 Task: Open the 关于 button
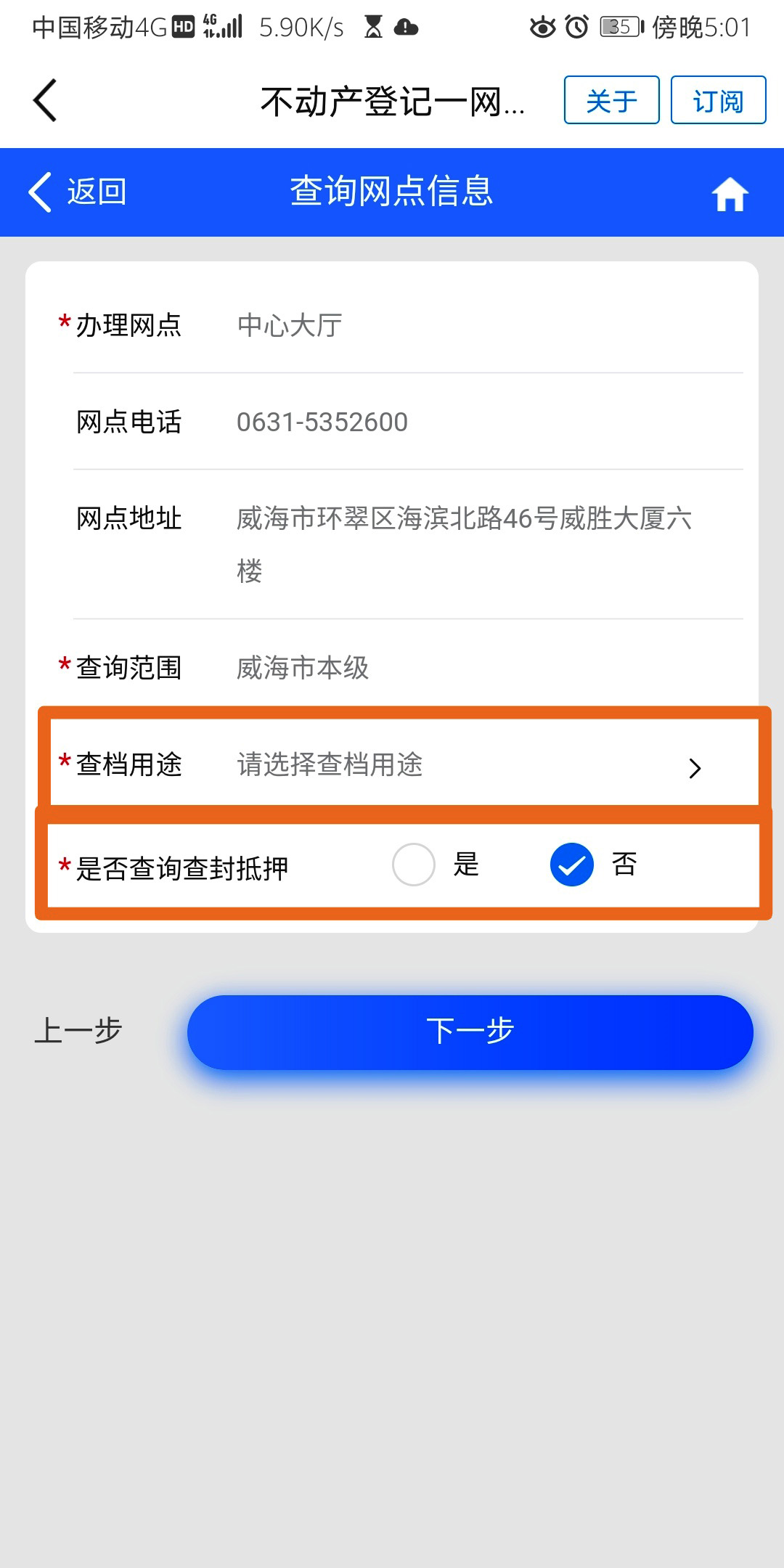(611, 100)
